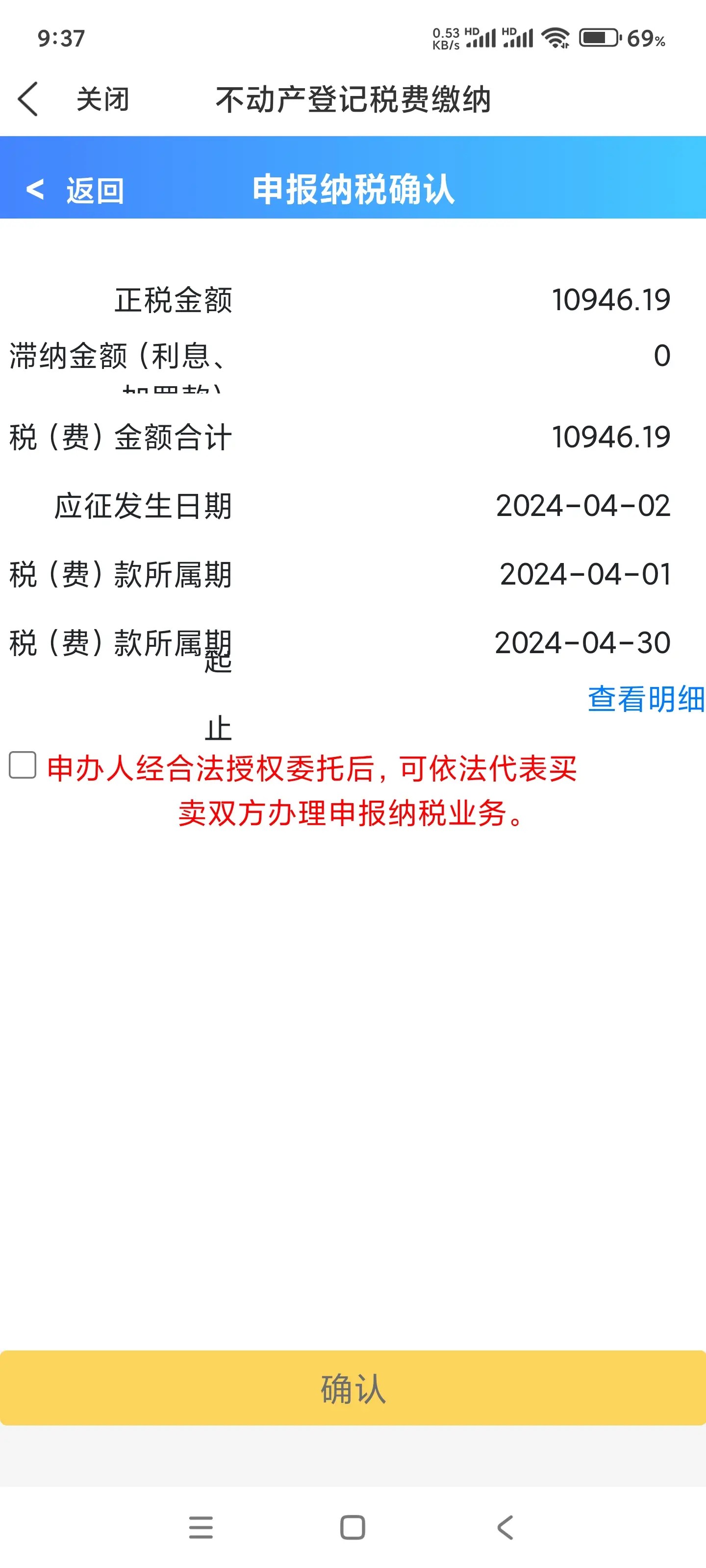The width and height of the screenshot is (706, 1568).
Task: Go to home screen via system button
Action: (x=353, y=1527)
